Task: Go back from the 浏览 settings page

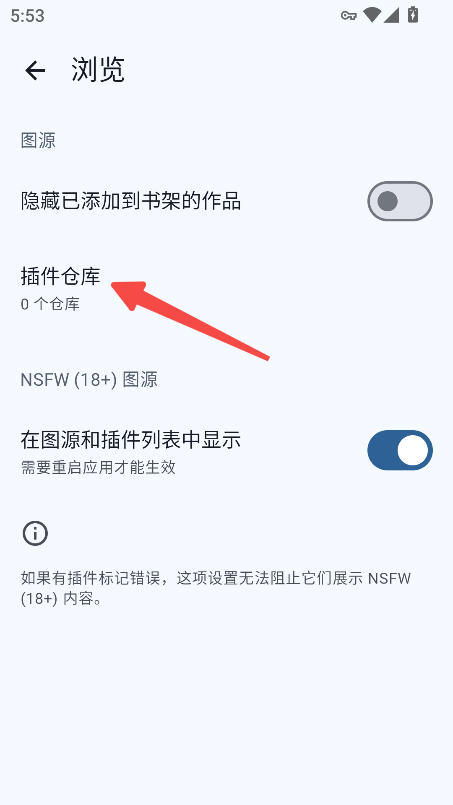Action: (x=35, y=70)
